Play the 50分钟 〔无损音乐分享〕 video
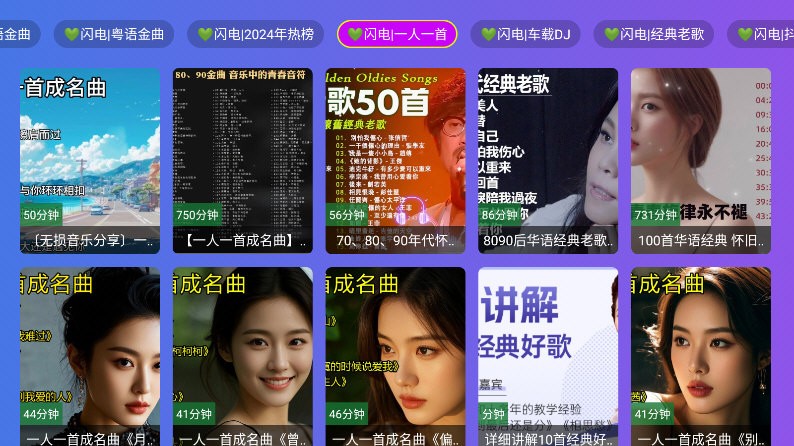The width and height of the screenshot is (794, 446). pyautogui.click(x=90, y=160)
